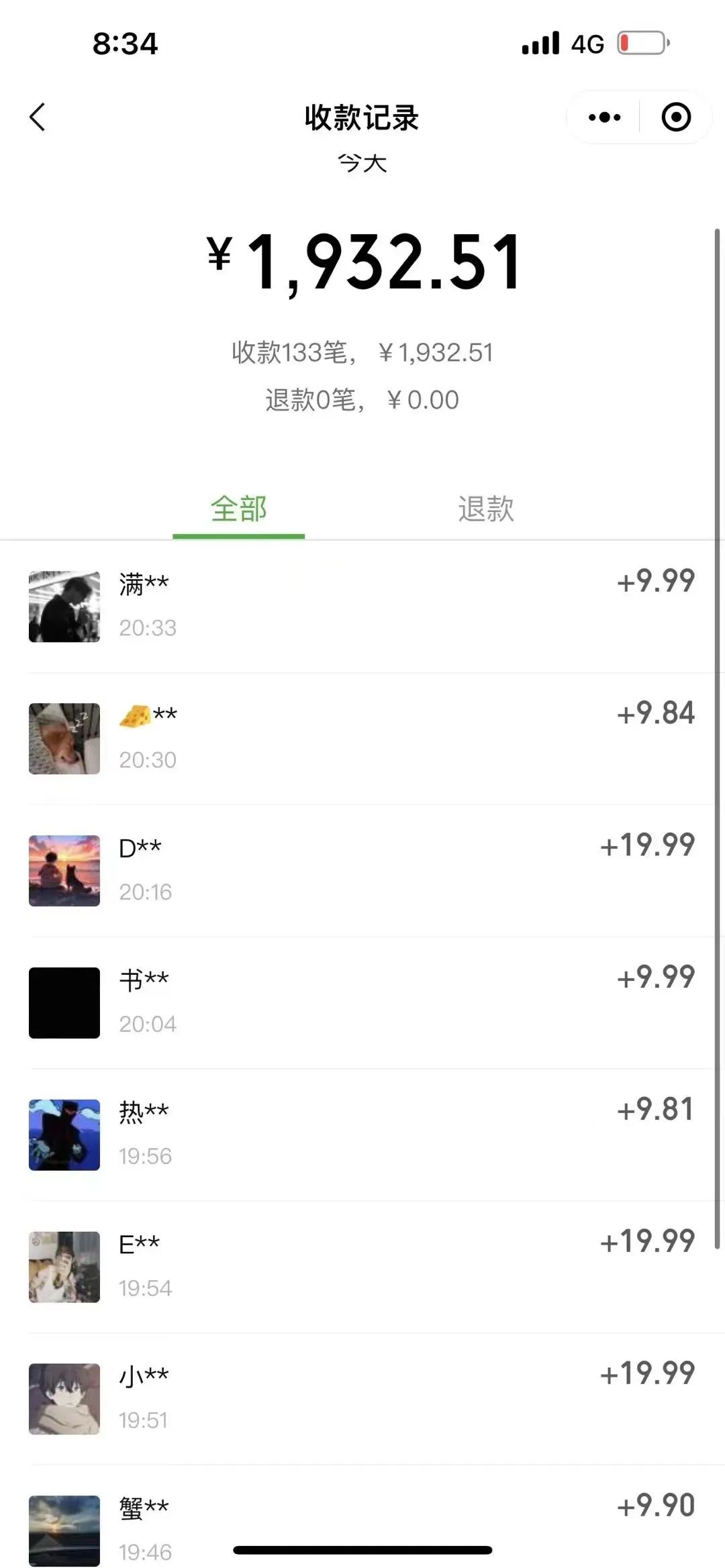Open the 满** transaction at 20:33

[x=362, y=604]
